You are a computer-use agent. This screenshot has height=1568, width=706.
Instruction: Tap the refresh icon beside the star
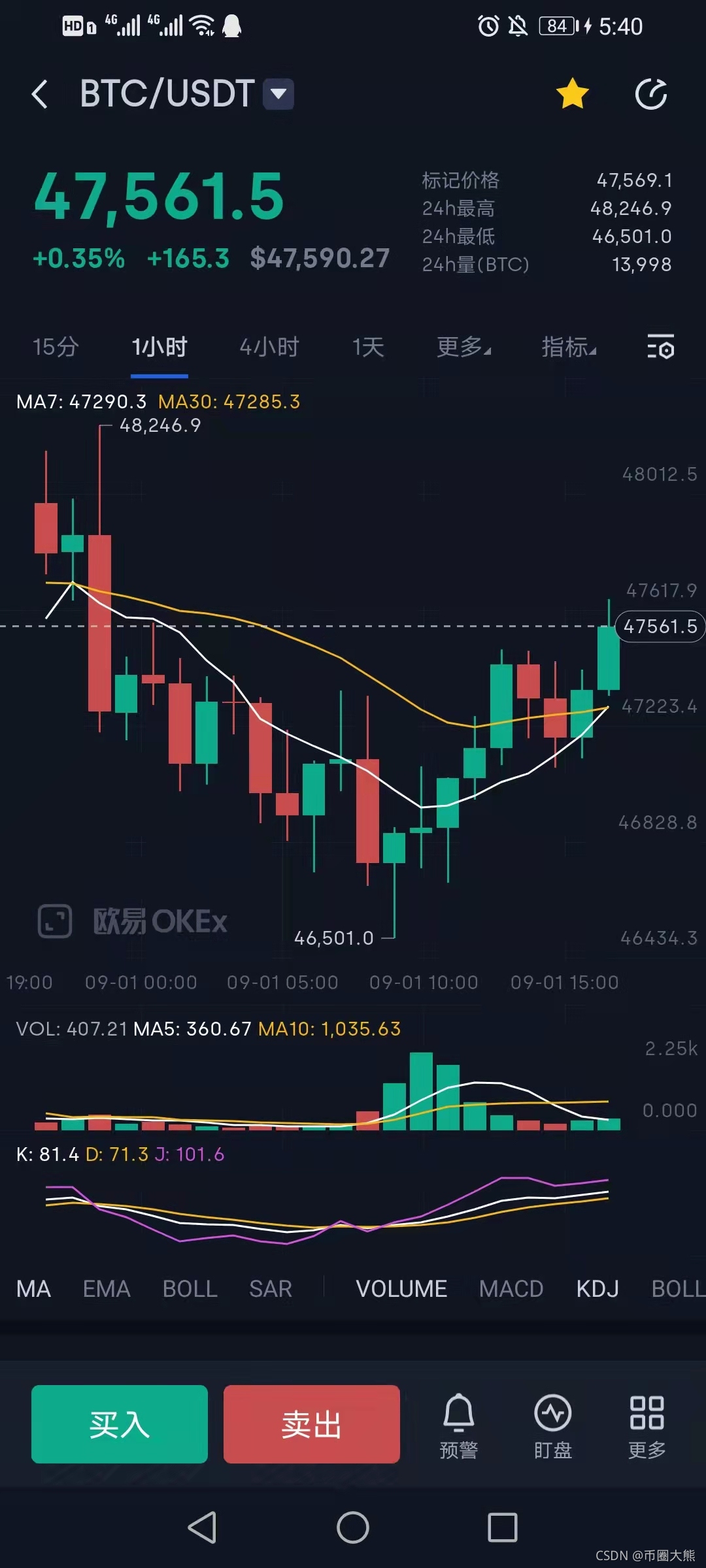[x=651, y=94]
